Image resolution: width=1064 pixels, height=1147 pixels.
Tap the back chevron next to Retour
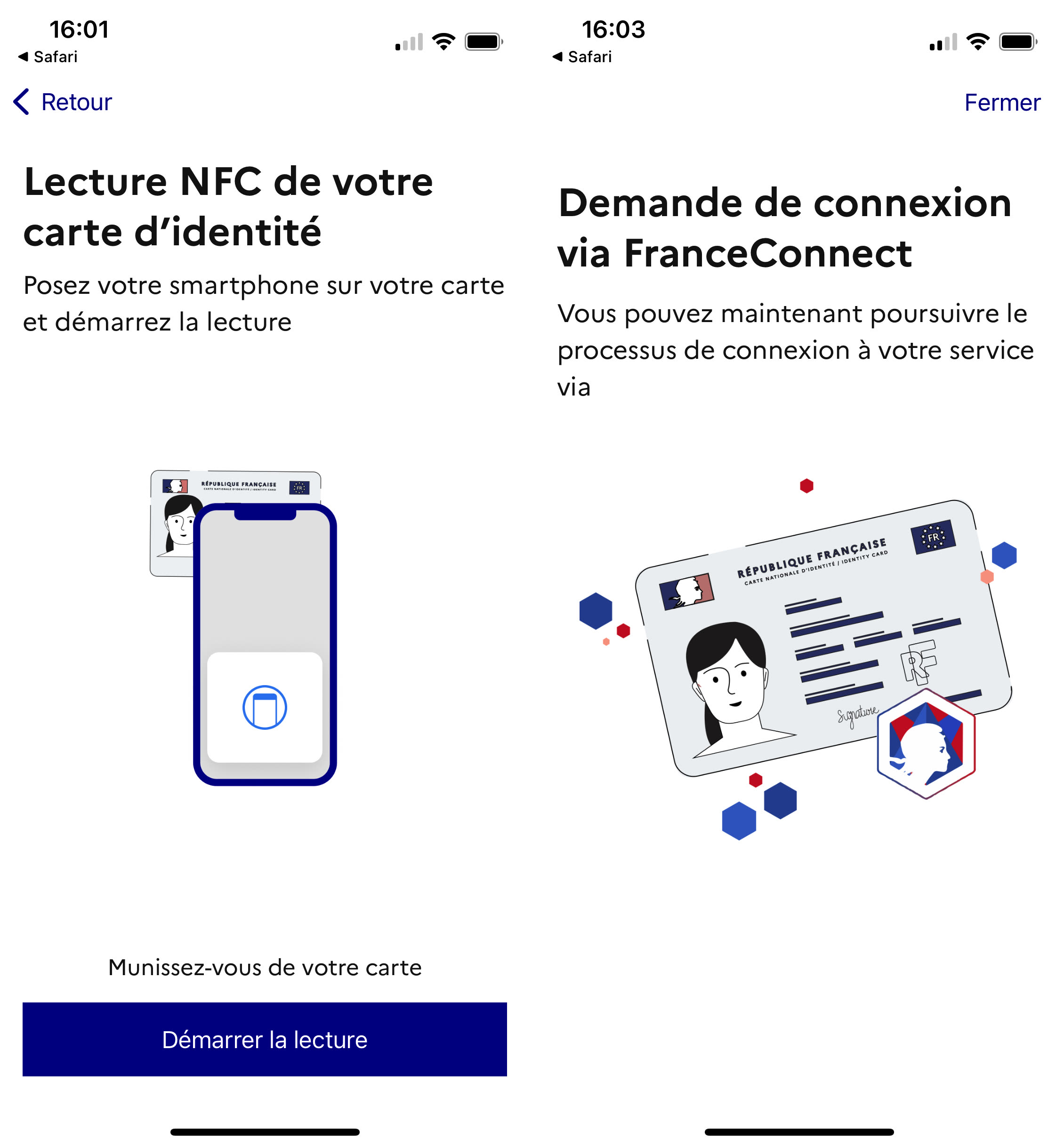(20, 101)
